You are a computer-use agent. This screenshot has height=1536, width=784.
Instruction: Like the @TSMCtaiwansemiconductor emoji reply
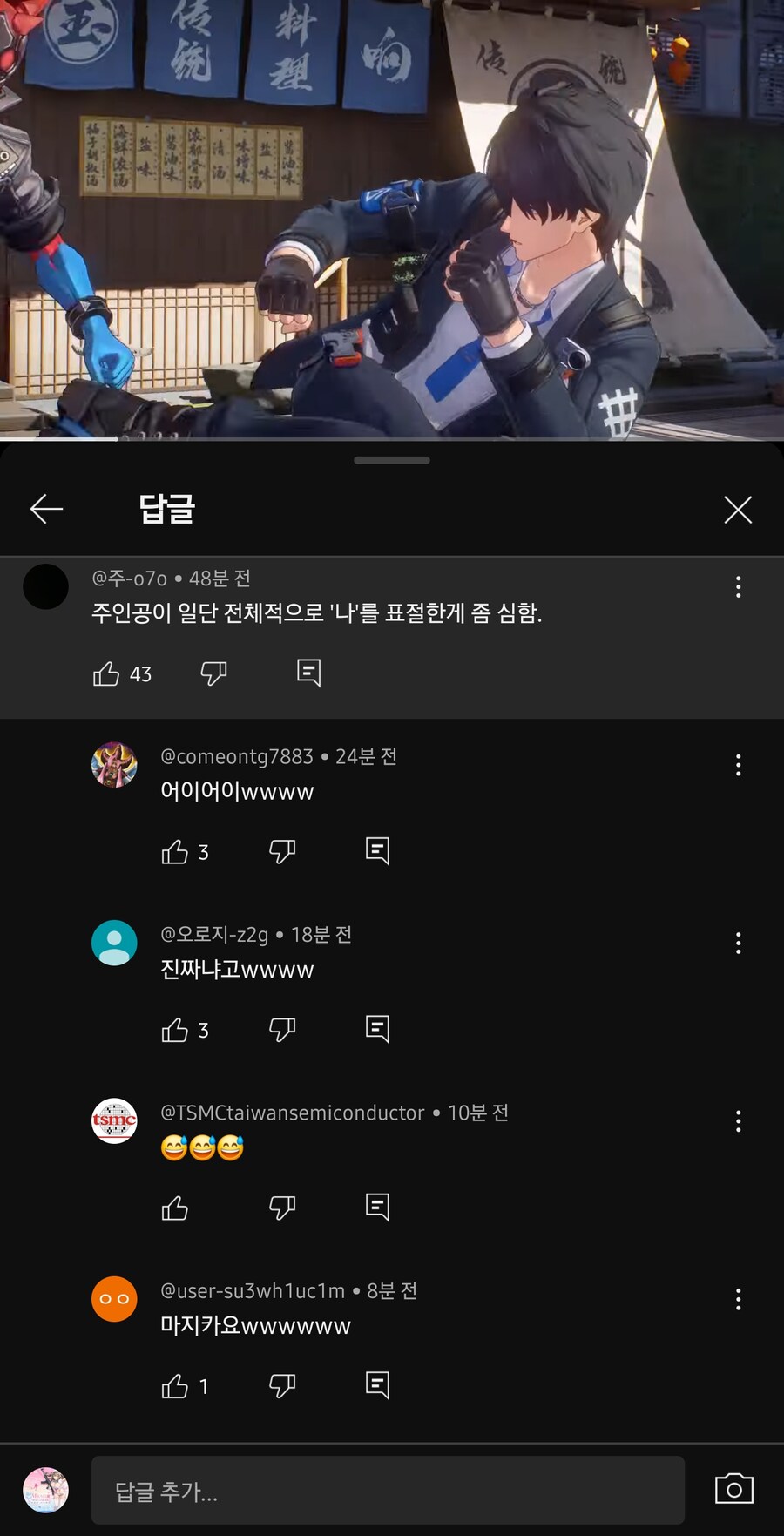(175, 1208)
